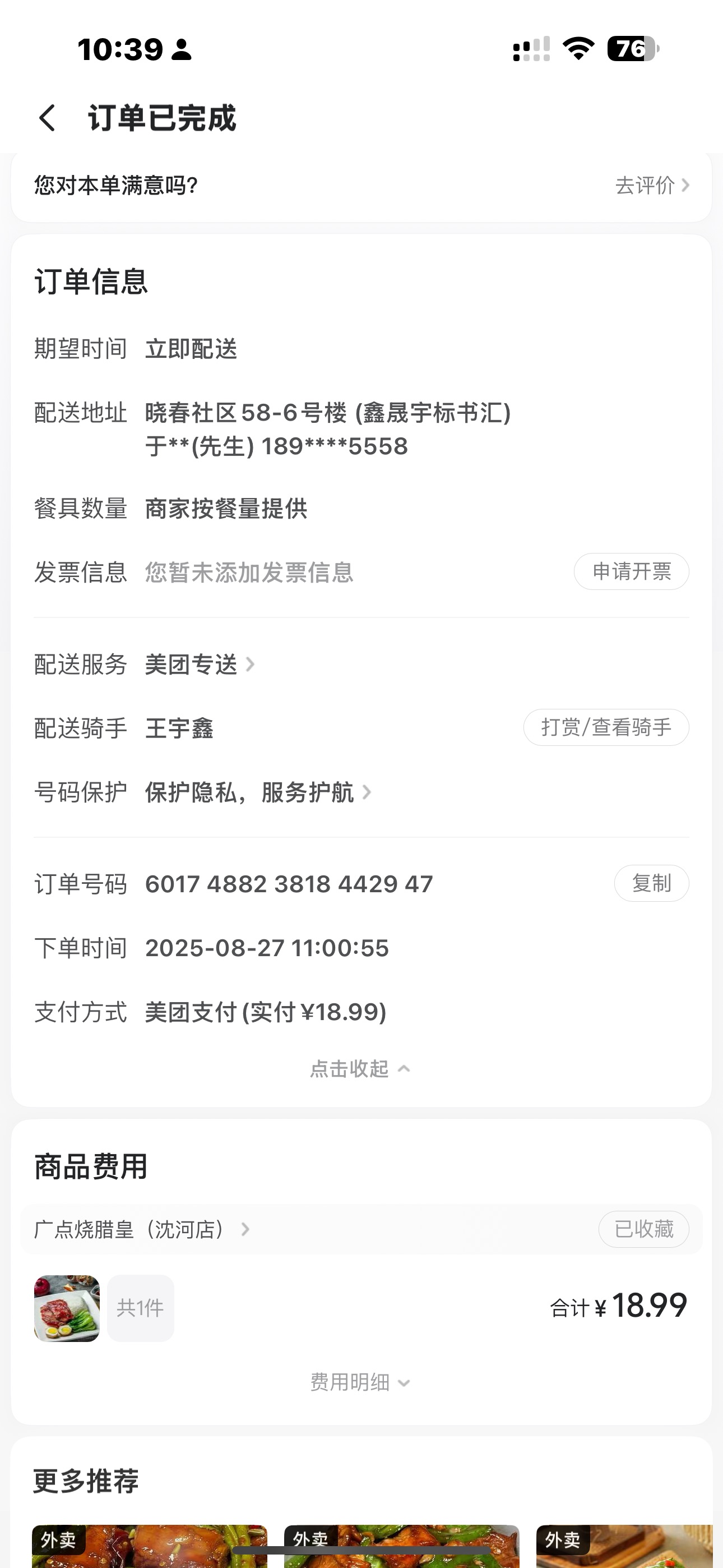This screenshot has height=1568, width=723.
Task: Go back from the 订单已完成 page
Action: click(48, 117)
